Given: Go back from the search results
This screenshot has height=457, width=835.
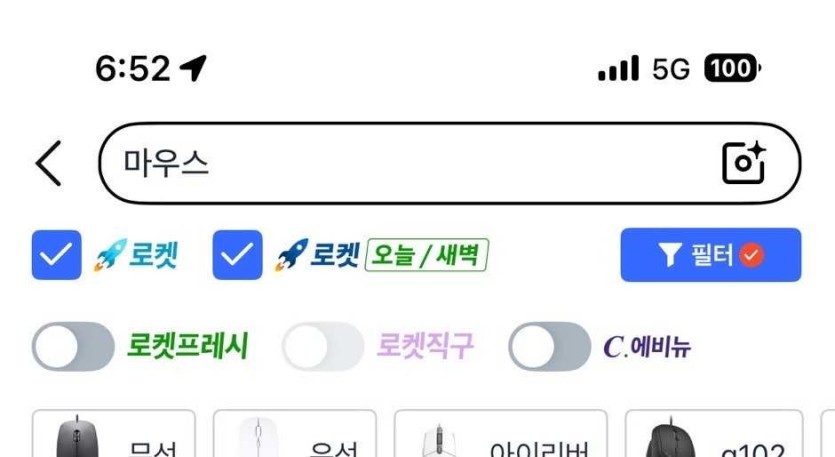Looking at the screenshot, I should (49, 163).
